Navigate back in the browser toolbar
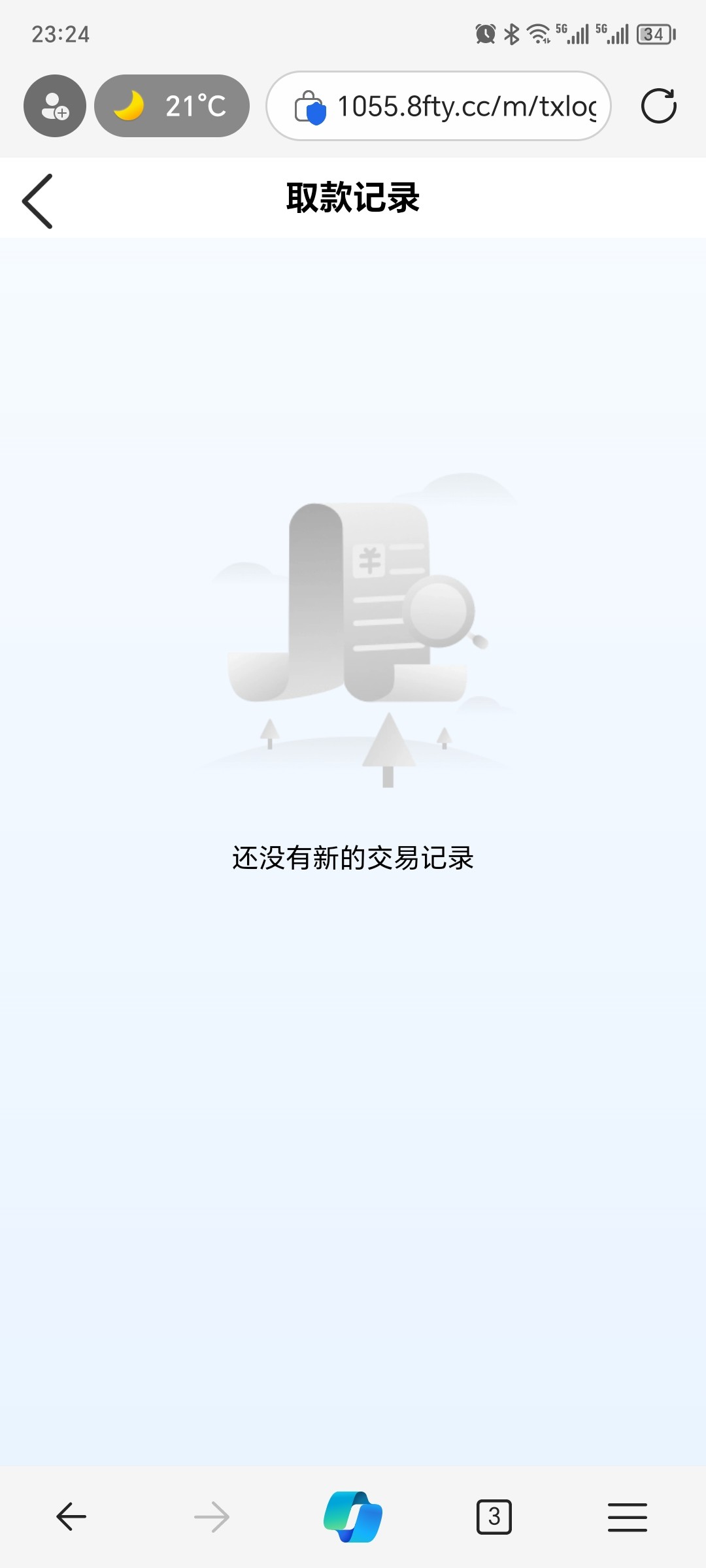 click(x=71, y=1516)
